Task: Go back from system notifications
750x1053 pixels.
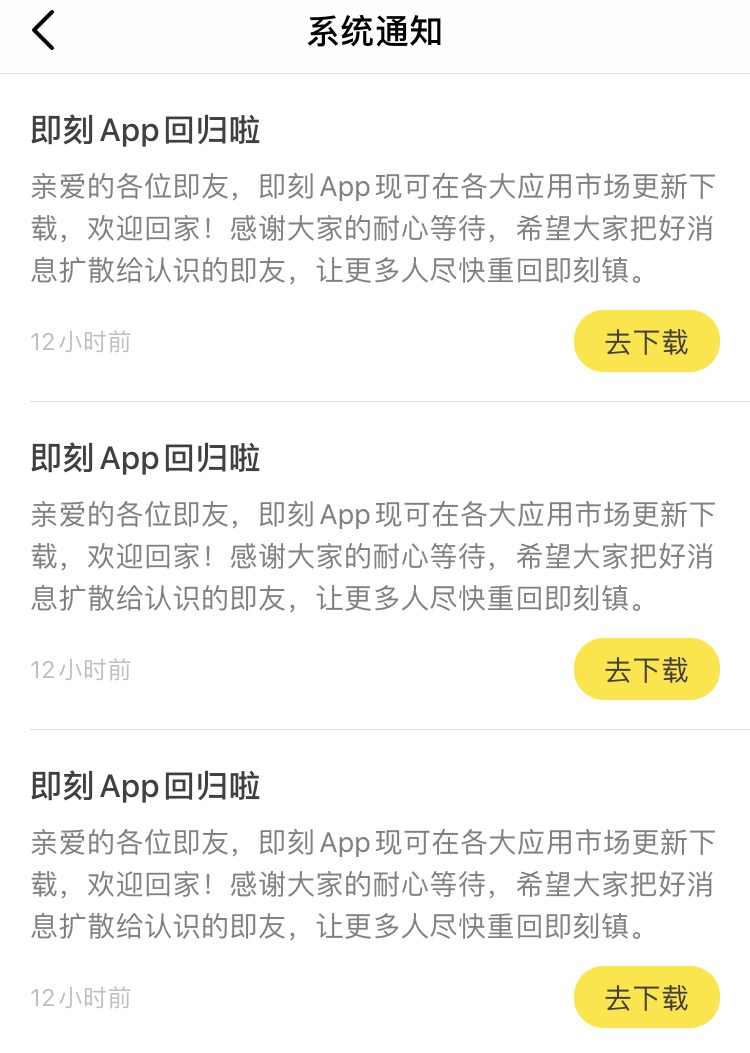Action: [43, 31]
